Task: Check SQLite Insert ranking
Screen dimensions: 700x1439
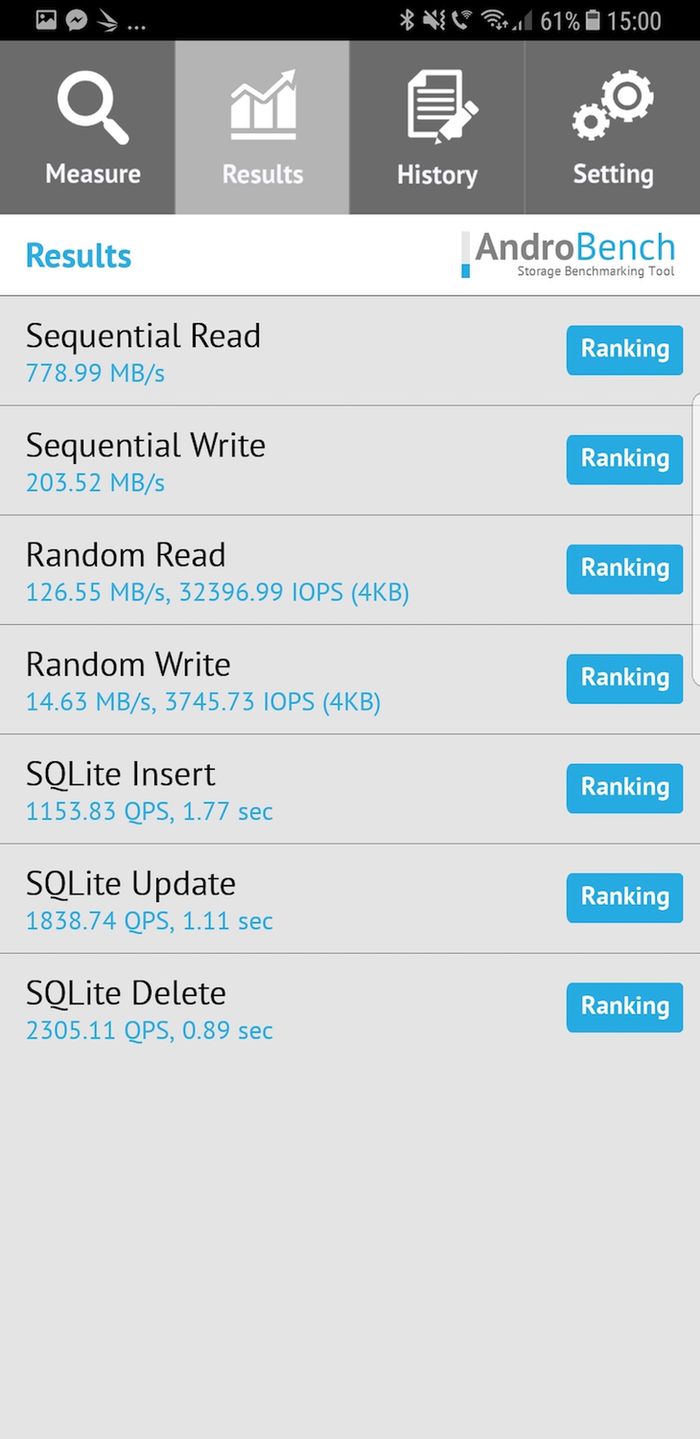Action: click(x=624, y=788)
